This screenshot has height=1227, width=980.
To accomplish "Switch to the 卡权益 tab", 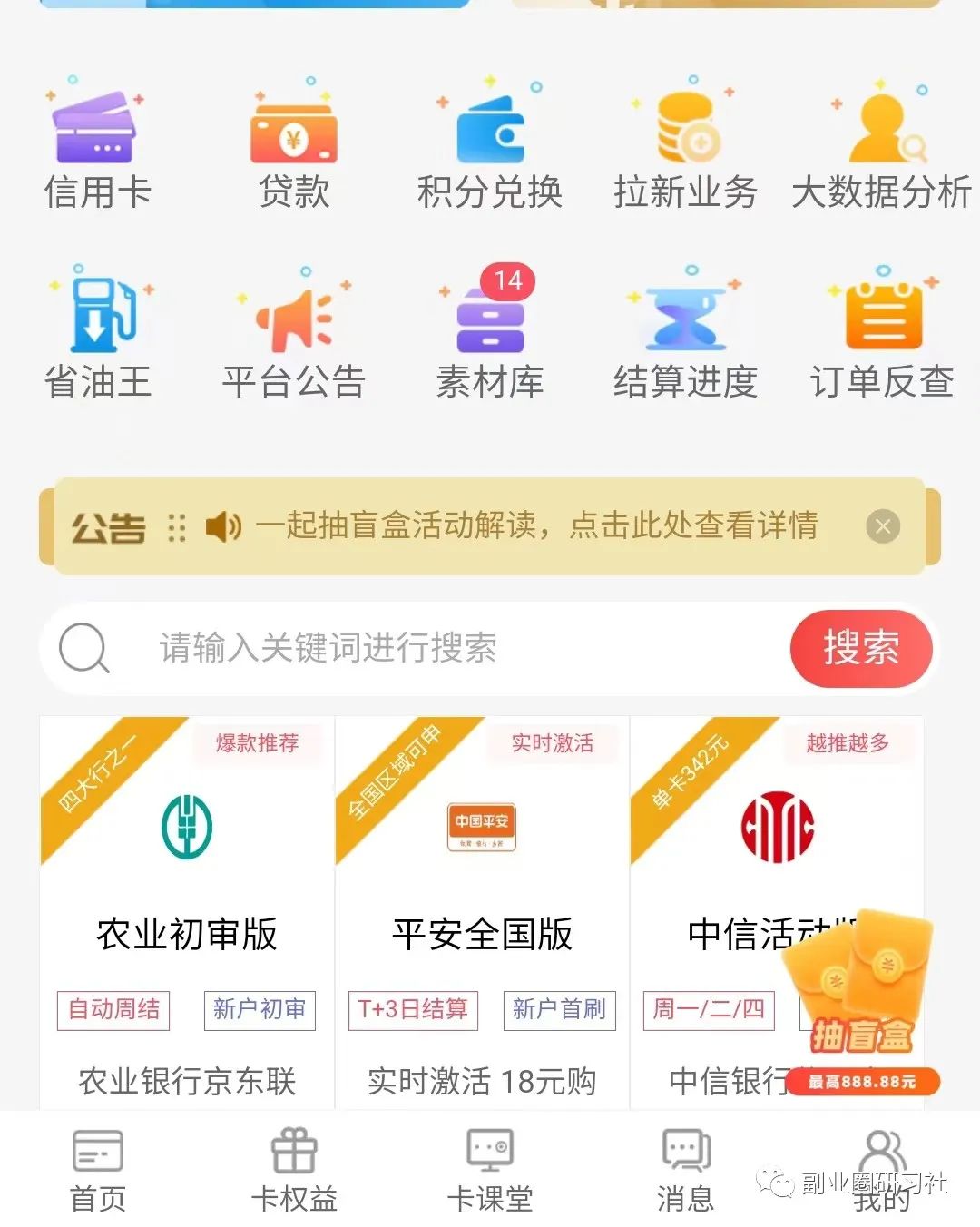I will tap(292, 1171).
